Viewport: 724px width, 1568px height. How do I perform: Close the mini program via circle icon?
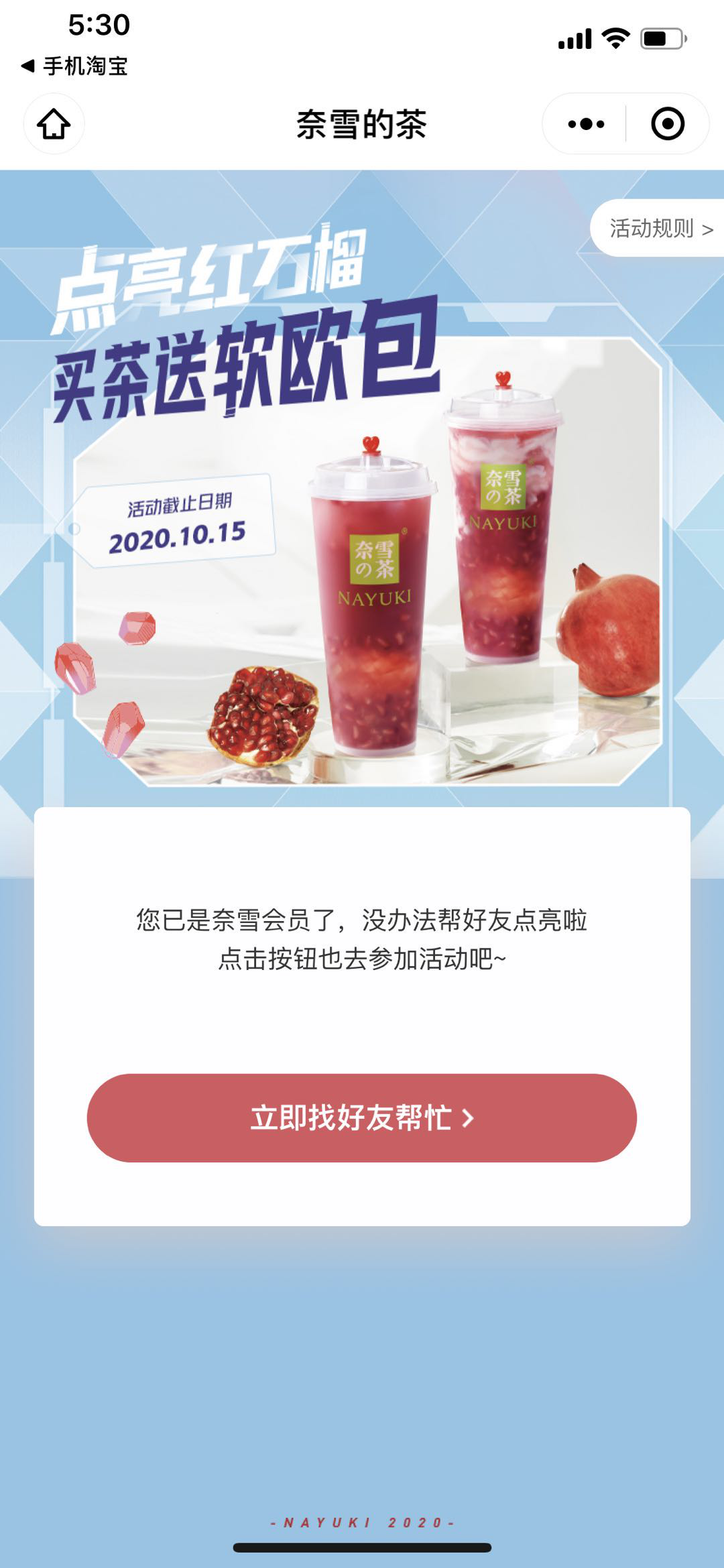[667, 124]
